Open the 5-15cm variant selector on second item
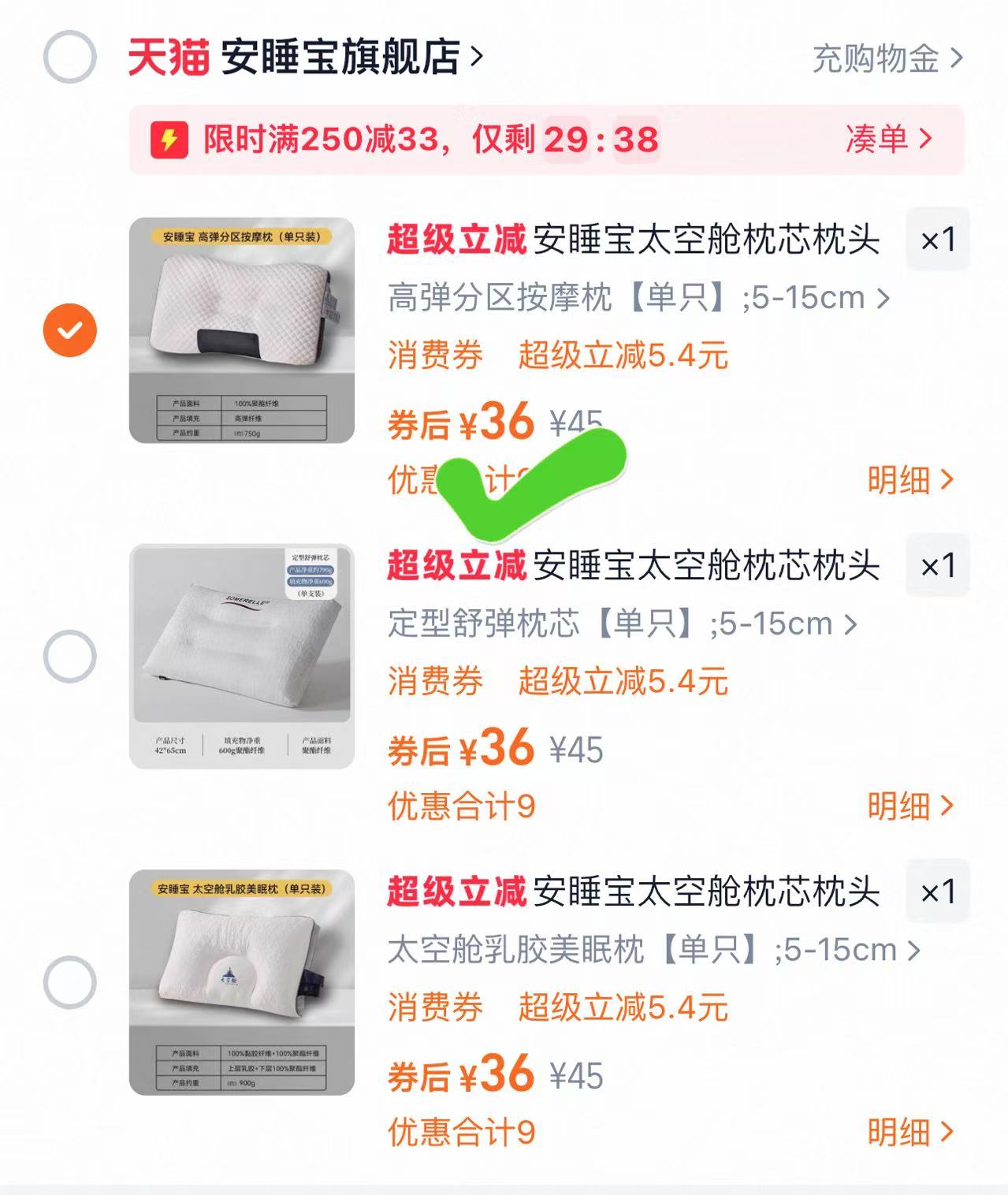Image resolution: width=1008 pixels, height=1195 pixels. click(623, 624)
